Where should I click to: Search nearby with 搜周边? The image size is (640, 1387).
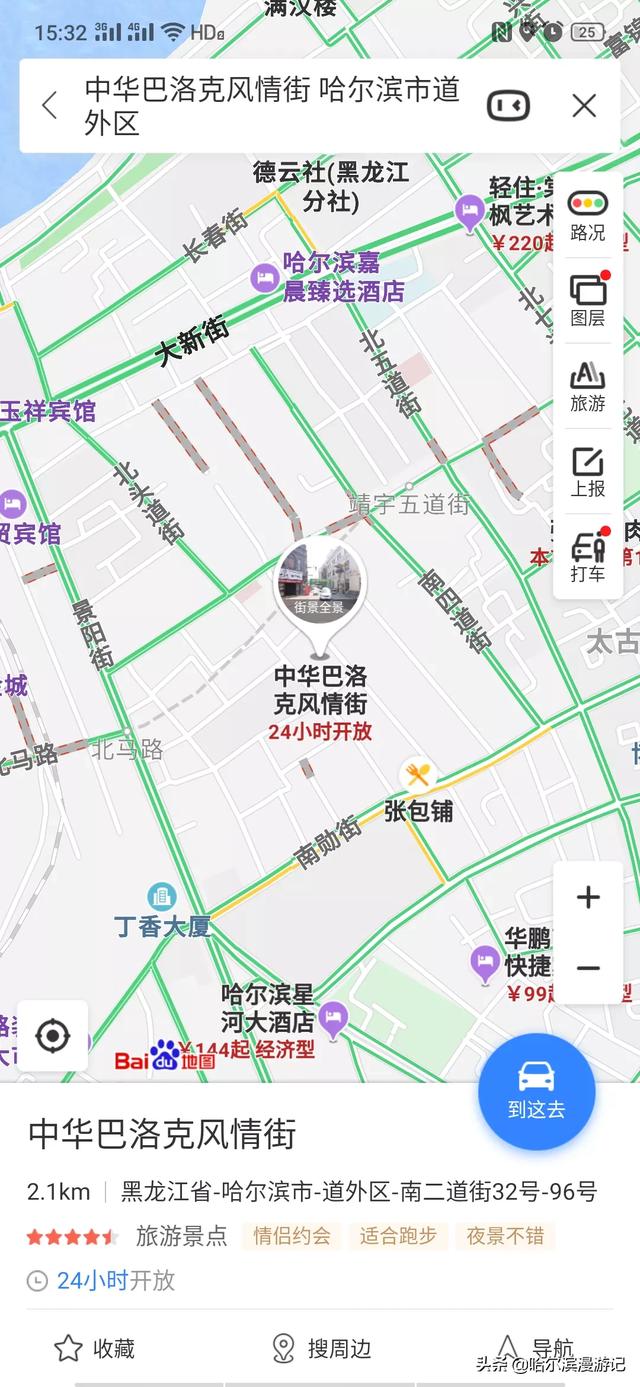320,1348
